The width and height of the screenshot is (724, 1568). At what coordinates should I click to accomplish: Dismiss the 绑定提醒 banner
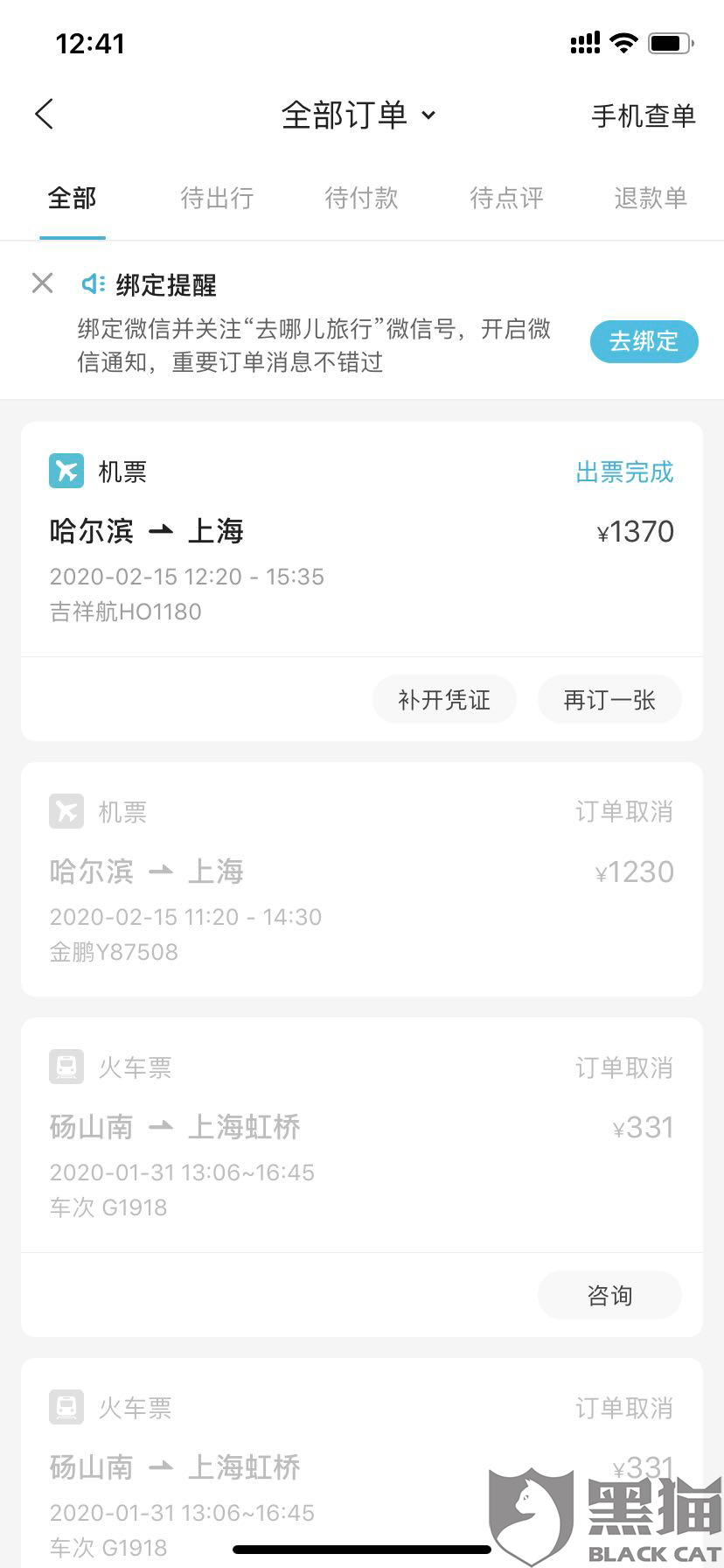point(42,283)
